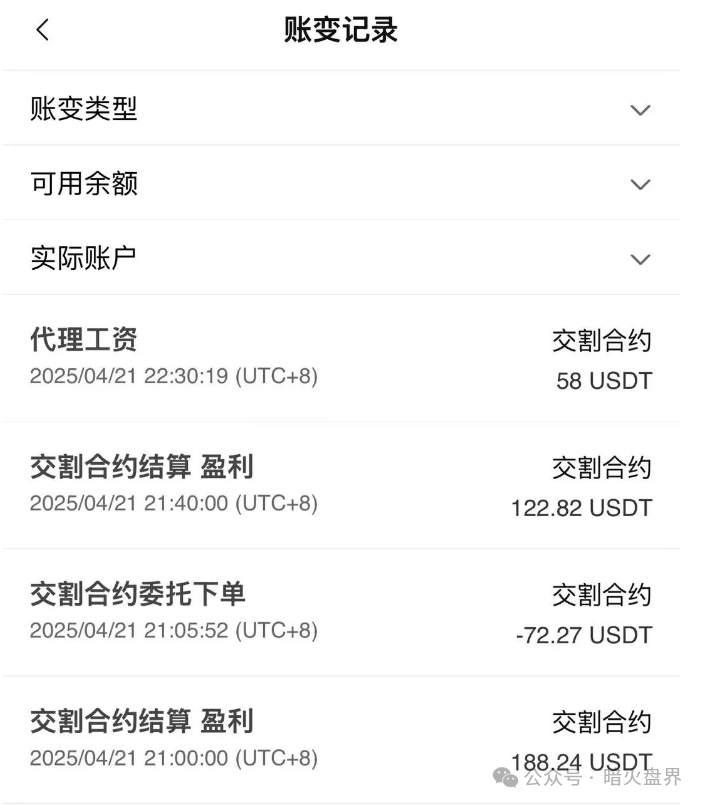The height and width of the screenshot is (805, 704).
Task: Expand the 实际账户 selector
Action: (640, 259)
